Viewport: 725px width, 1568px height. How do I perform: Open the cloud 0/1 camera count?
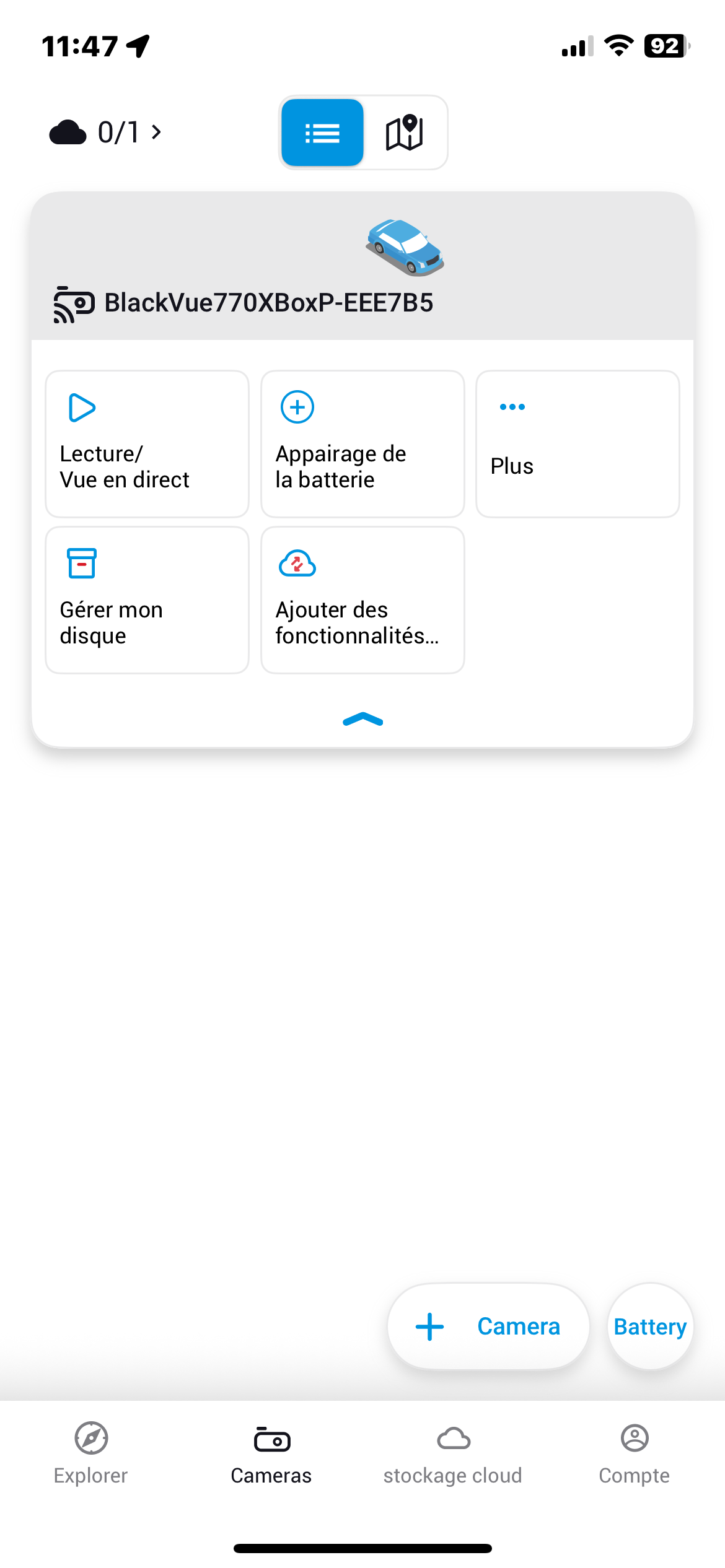105,133
